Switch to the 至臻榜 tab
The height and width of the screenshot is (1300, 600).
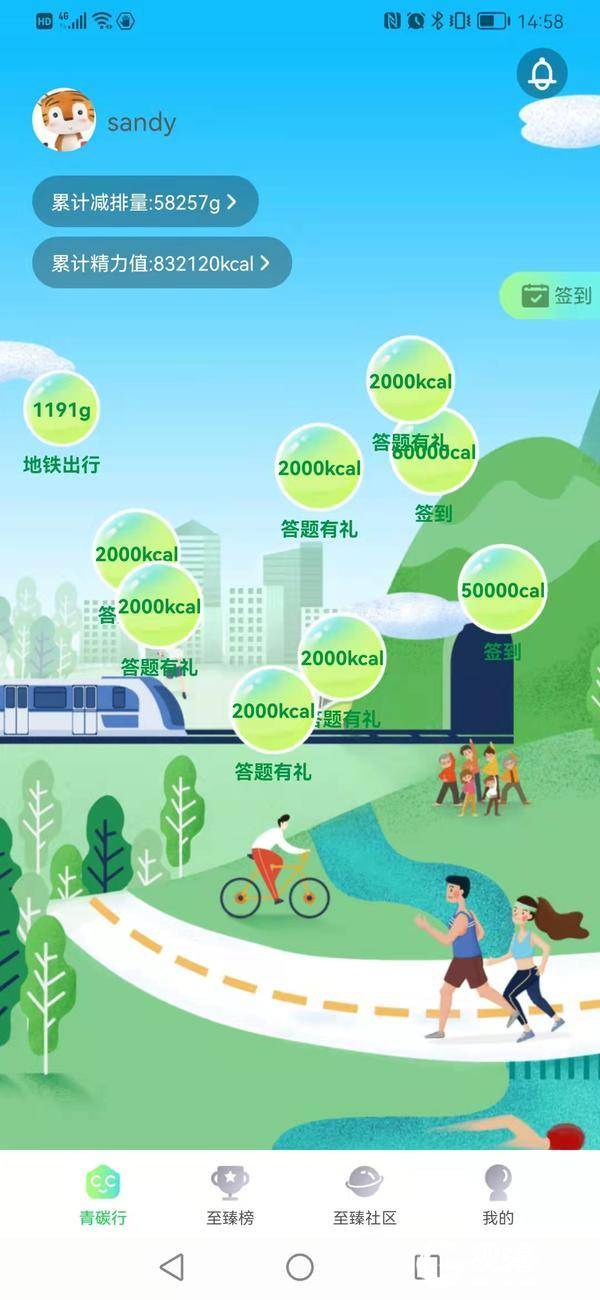point(230,1196)
